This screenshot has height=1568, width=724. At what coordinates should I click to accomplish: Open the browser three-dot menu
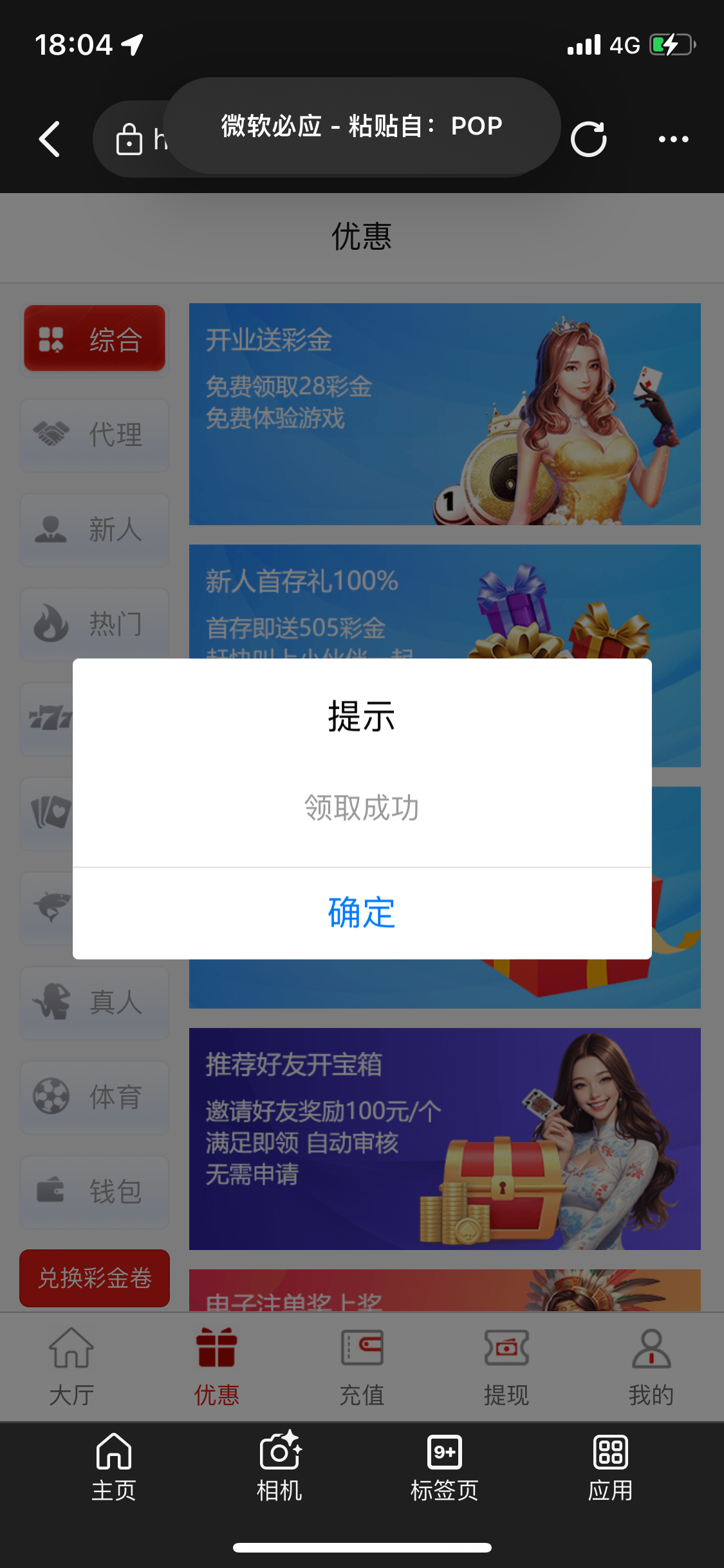coord(673,139)
